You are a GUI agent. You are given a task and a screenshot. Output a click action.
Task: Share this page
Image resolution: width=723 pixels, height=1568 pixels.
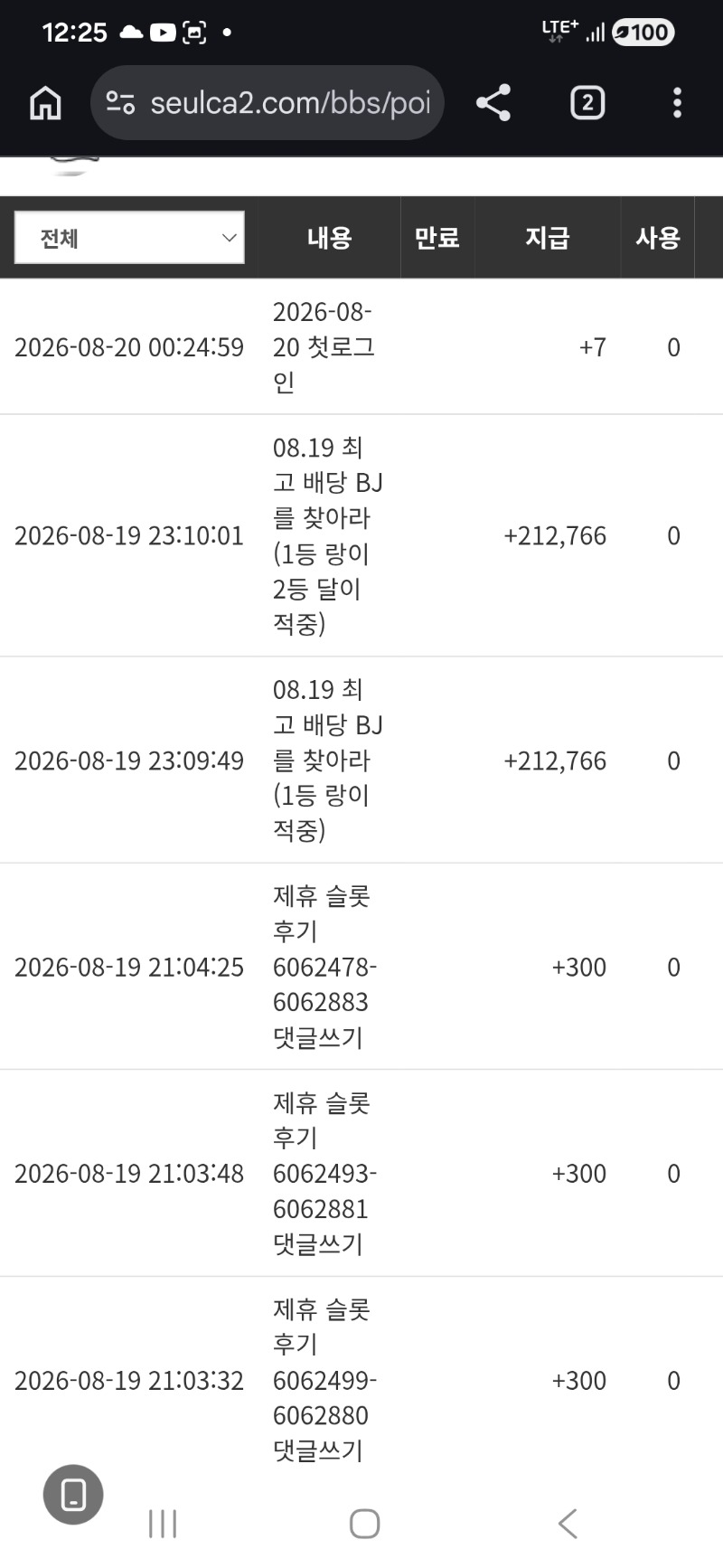point(493,103)
